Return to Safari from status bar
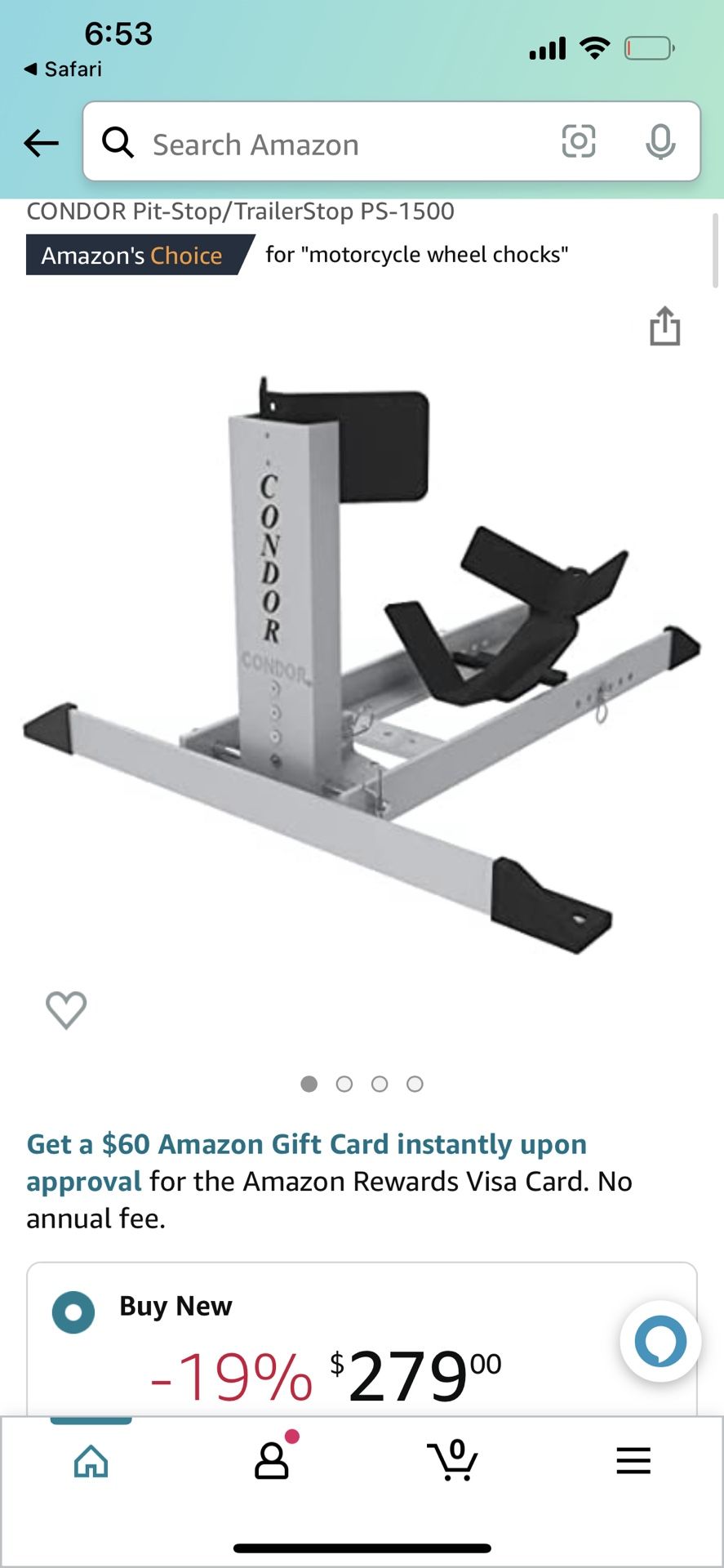Screen dimensions: 724x1568 click(x=63, y=69)
